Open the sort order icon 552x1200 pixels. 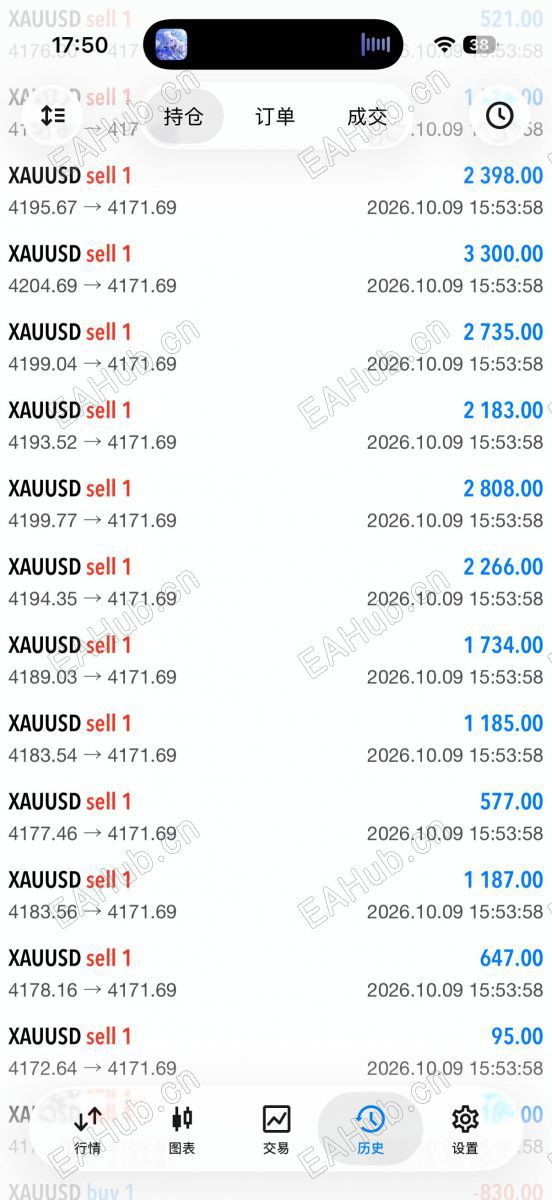click(53, 116)
